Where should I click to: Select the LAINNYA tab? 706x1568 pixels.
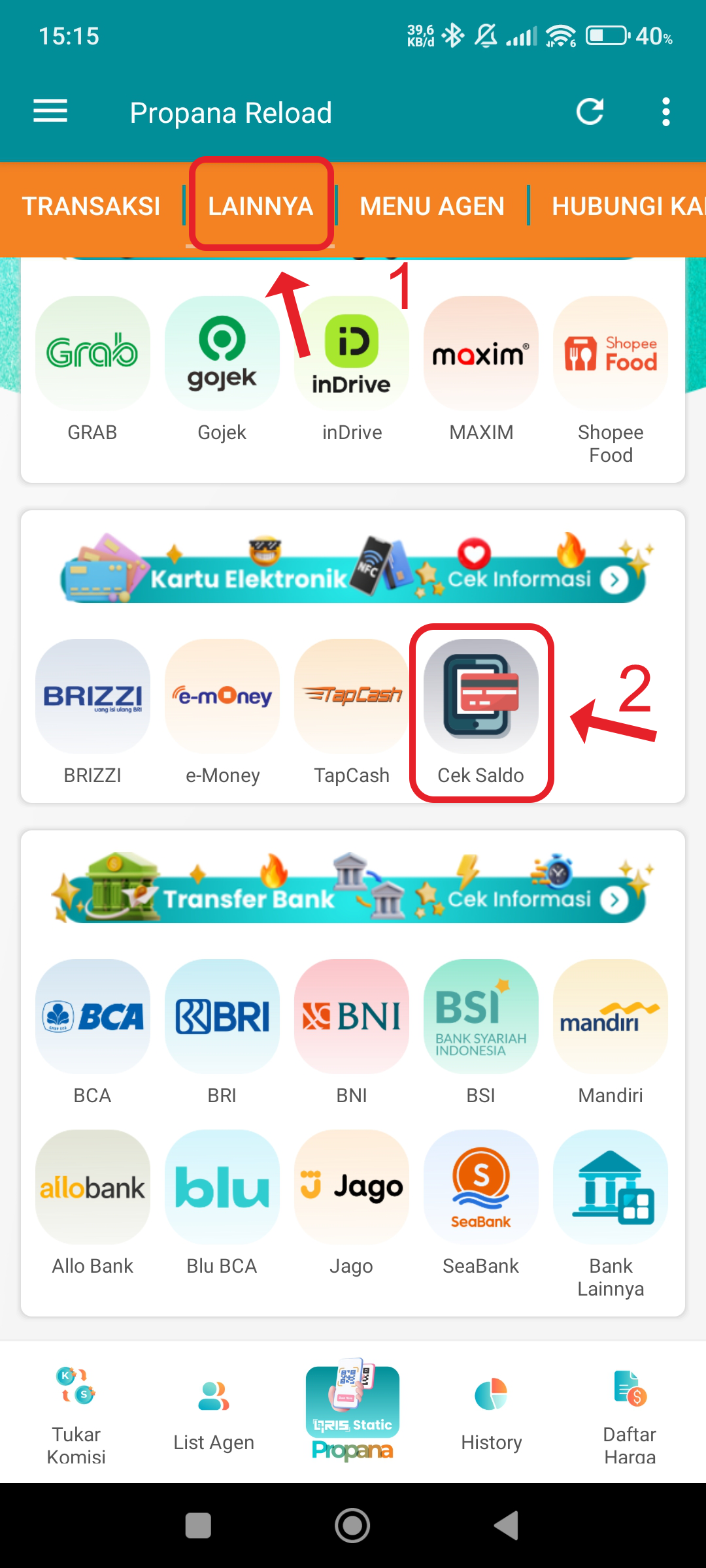(x=261, y=206)
